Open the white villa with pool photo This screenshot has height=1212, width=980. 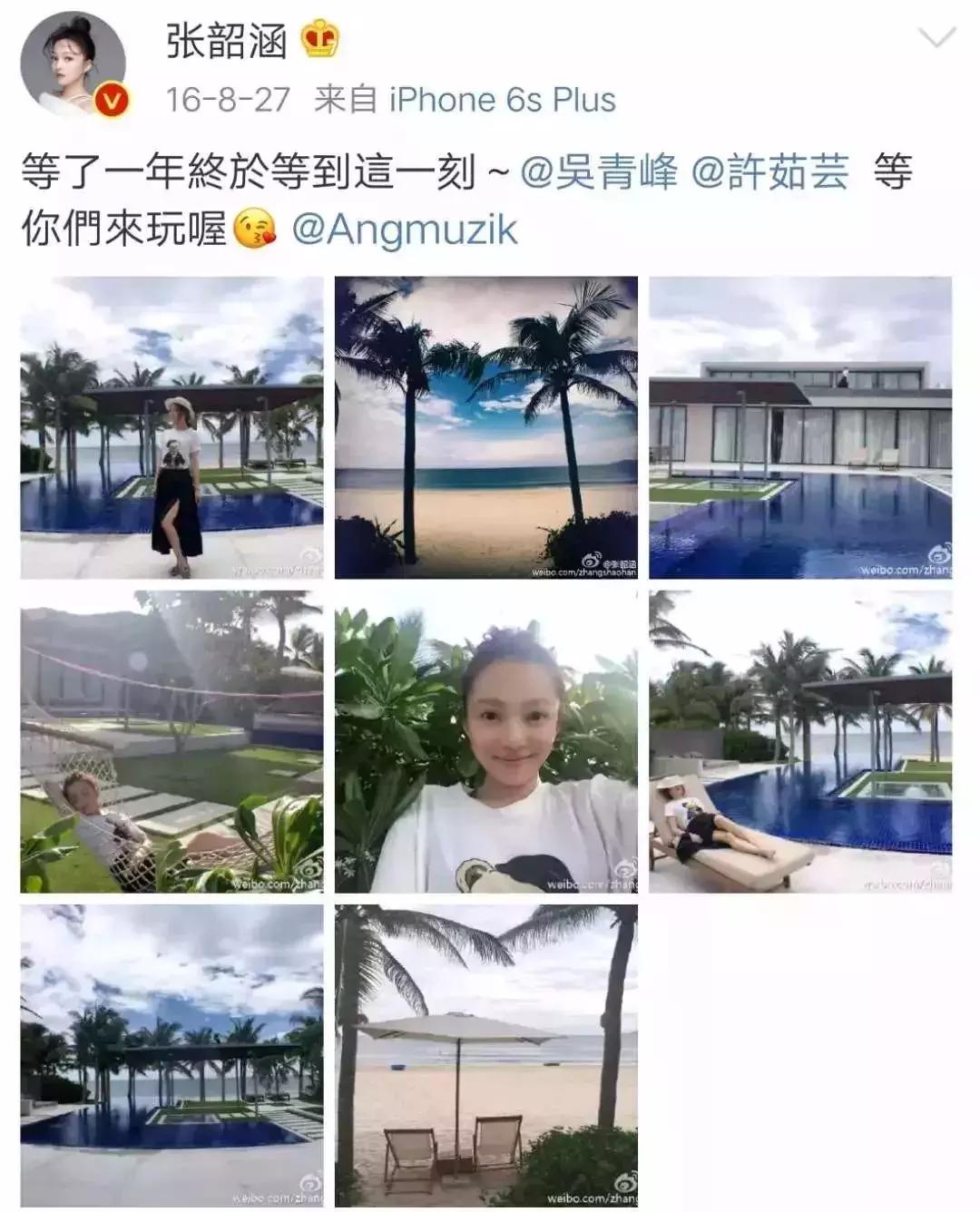point(802,426)
